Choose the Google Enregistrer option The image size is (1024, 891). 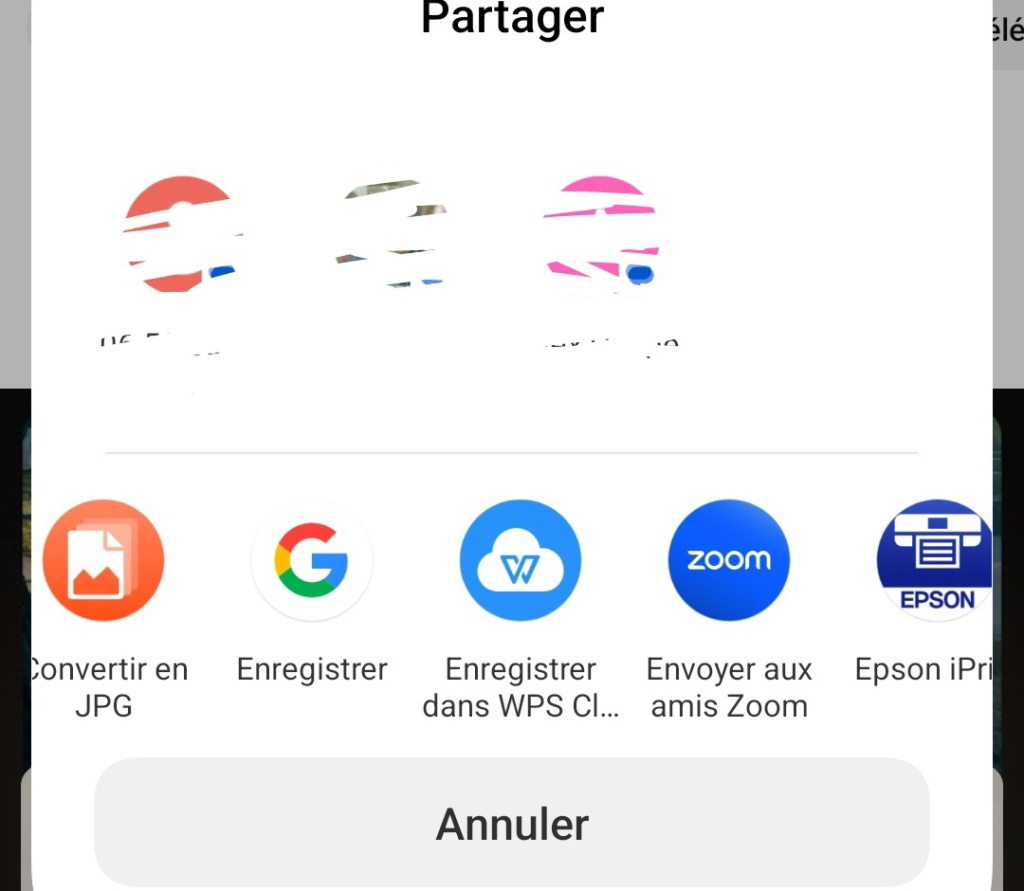(x=312, y=561)
